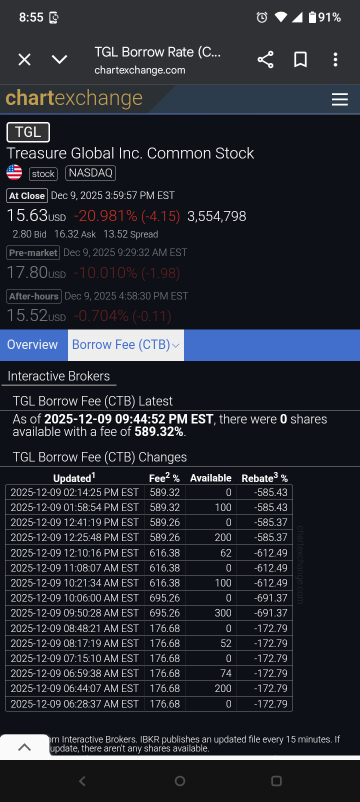Viewport: 360px width, 802px height.
Task: Minimize the tab with the down chevron
Action: (59, 60)
